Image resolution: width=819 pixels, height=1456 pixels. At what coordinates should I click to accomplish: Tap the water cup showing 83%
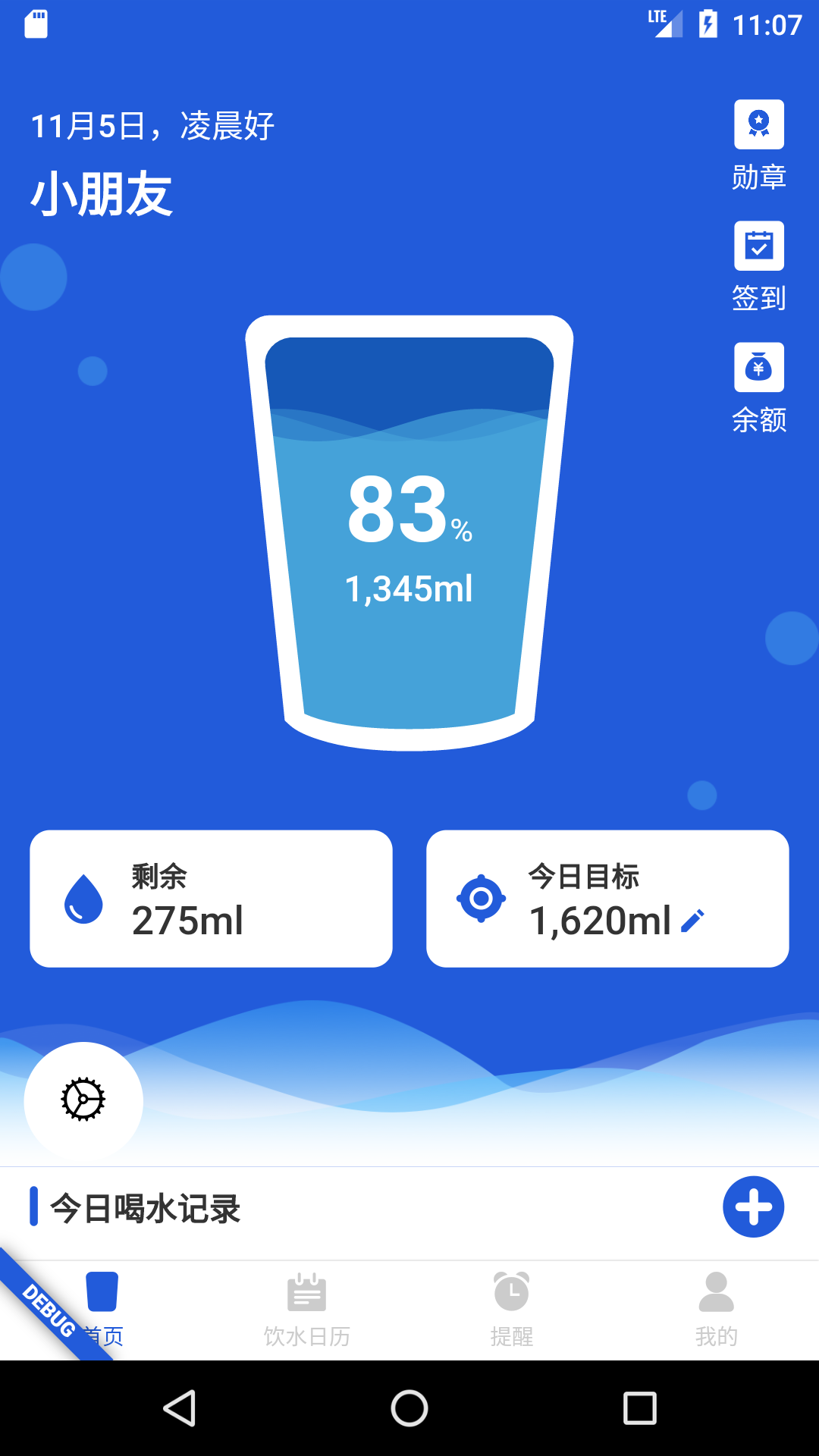point(409,531)
